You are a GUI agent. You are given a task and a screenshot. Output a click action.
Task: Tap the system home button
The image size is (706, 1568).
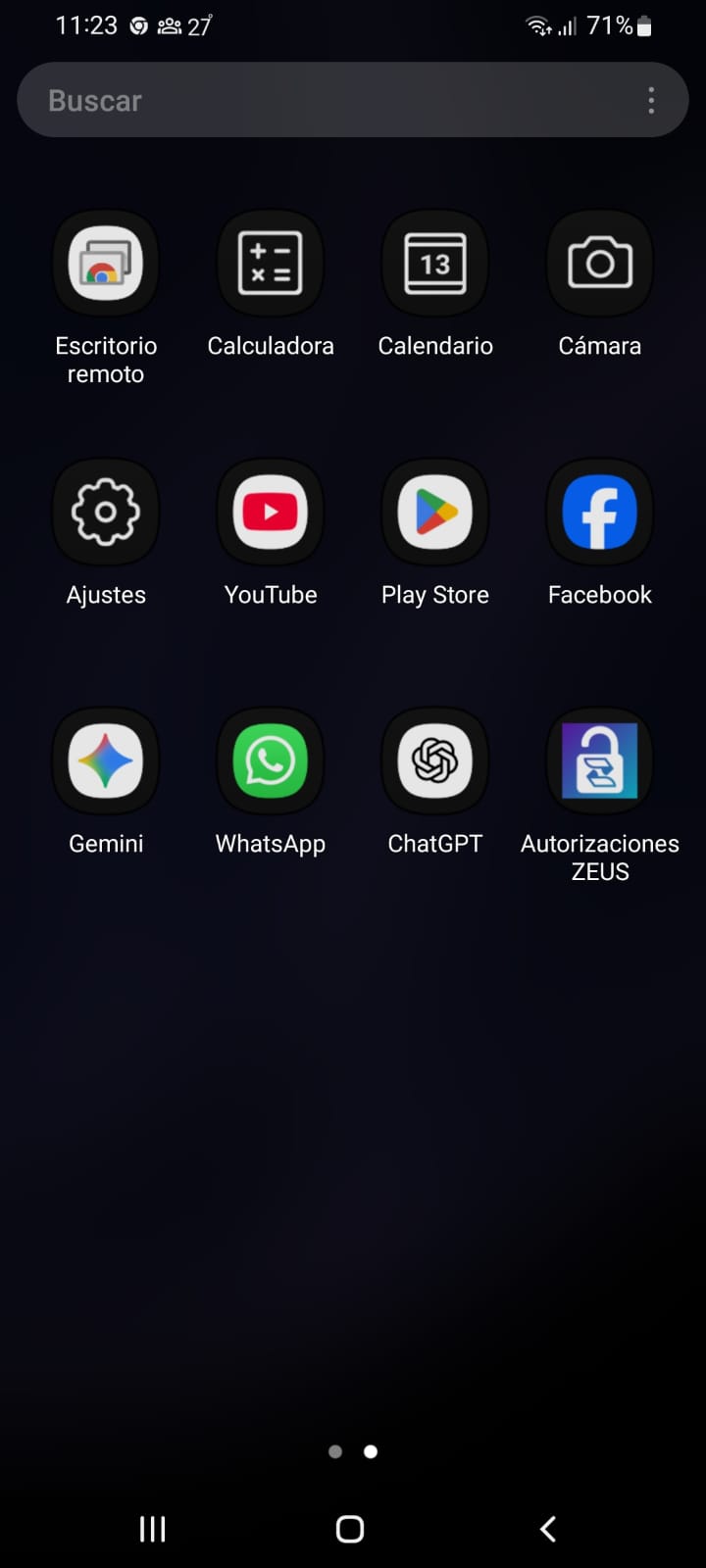click(350, 1529)
